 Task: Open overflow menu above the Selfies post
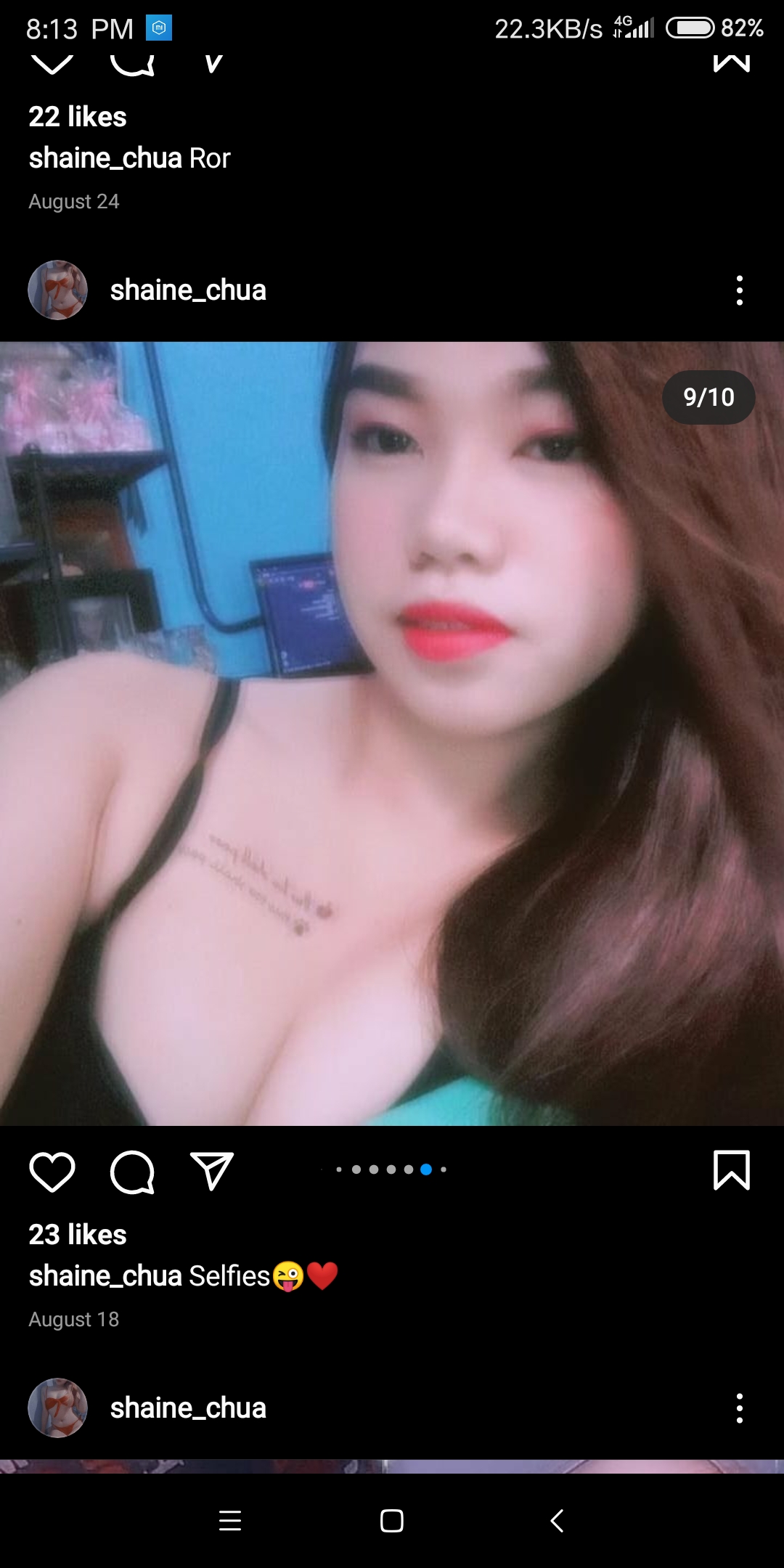click(x=740, y=290)
